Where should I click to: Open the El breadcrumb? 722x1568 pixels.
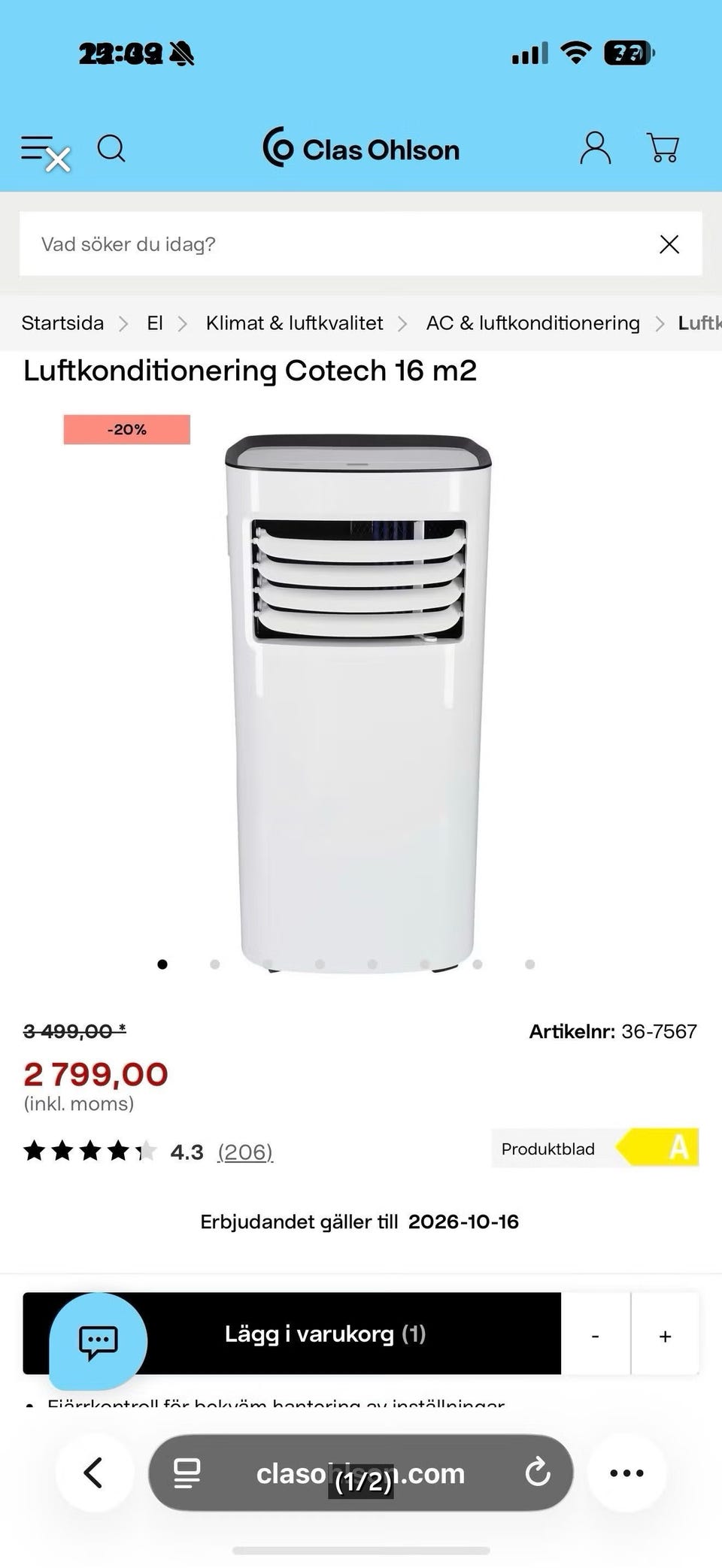(155, 323)
